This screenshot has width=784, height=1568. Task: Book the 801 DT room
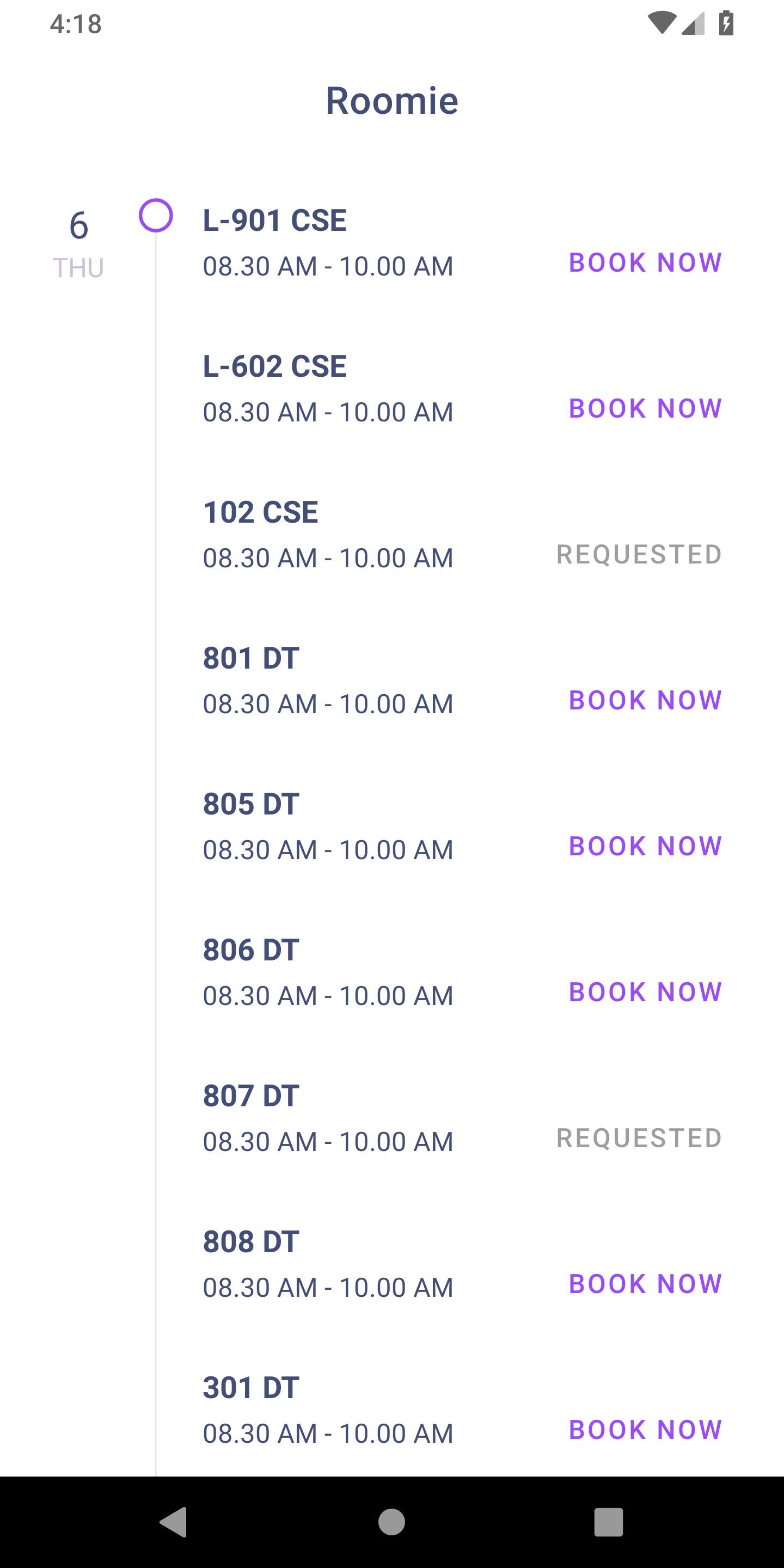(645, 701)
